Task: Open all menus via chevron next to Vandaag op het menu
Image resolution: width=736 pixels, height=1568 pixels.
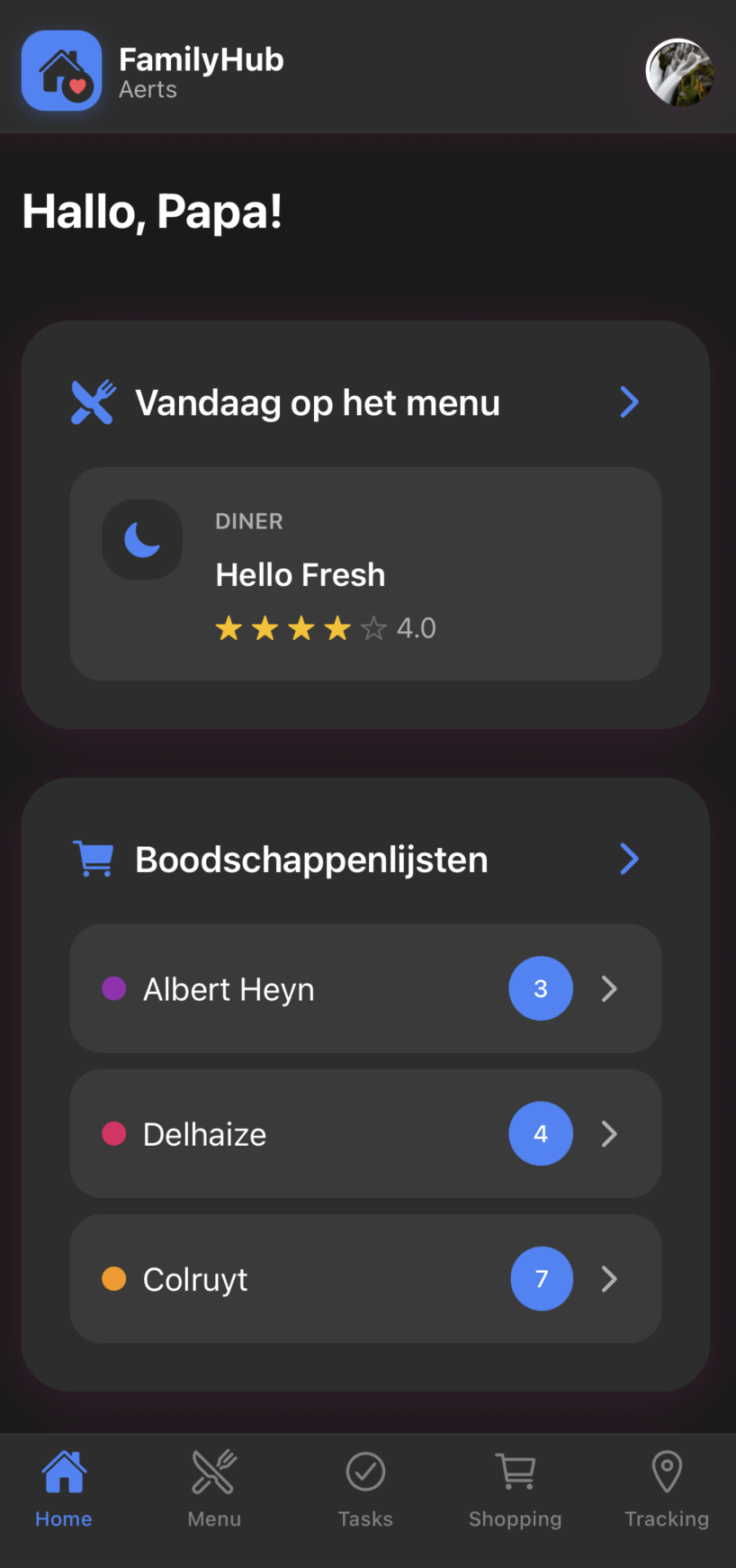Action: point(629,401)
